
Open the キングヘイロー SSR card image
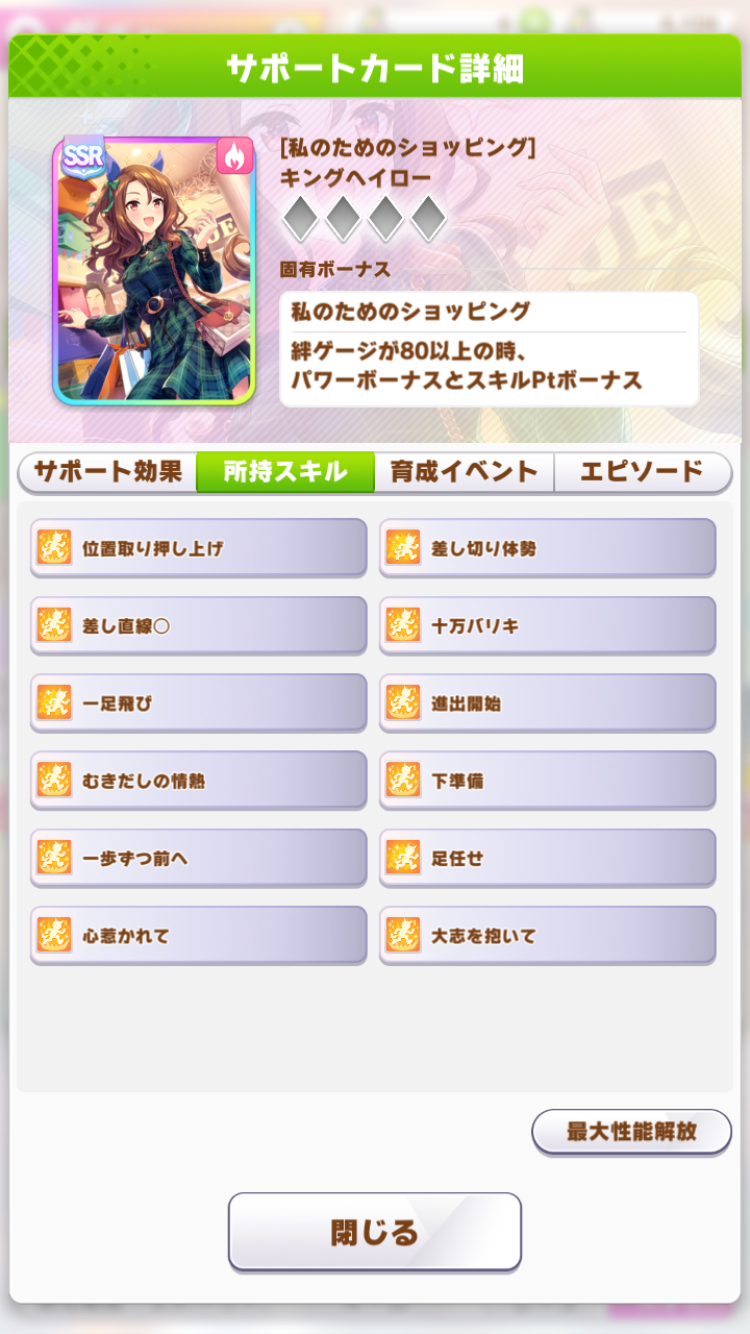click(154, 270)
